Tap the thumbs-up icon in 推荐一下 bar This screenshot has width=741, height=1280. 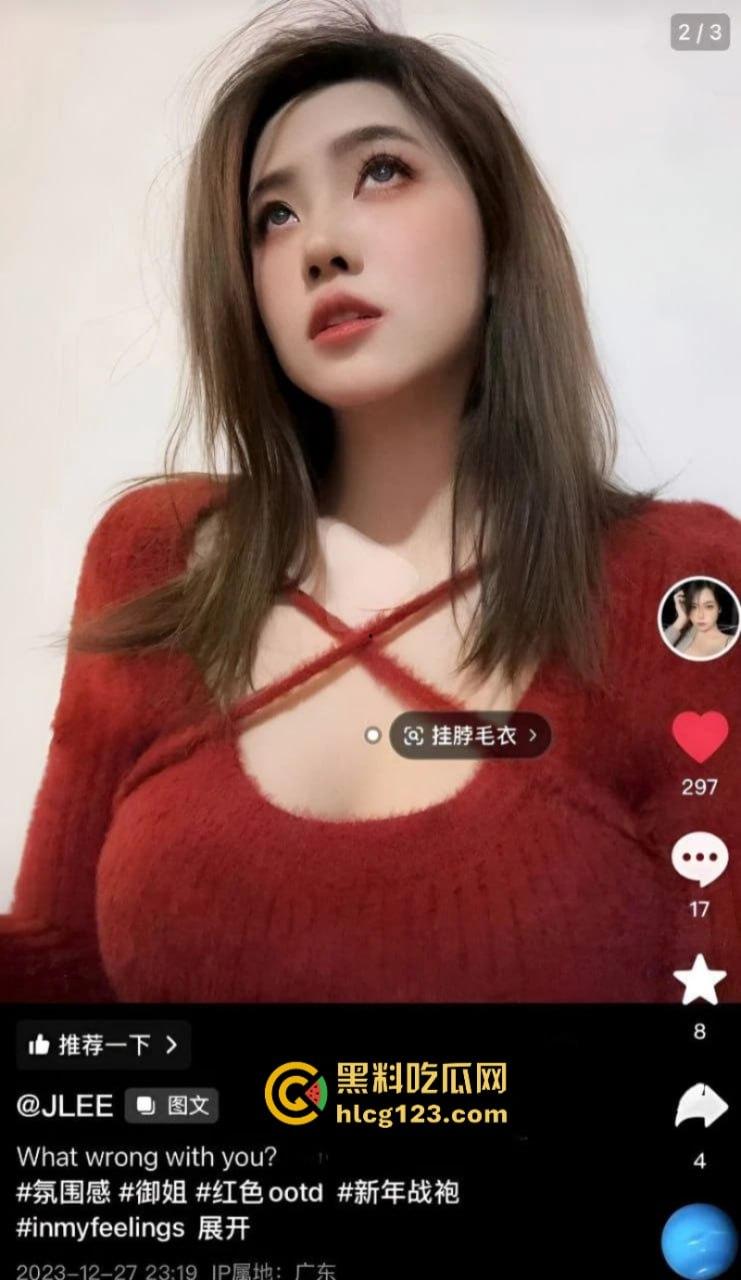click(41, 1046)
